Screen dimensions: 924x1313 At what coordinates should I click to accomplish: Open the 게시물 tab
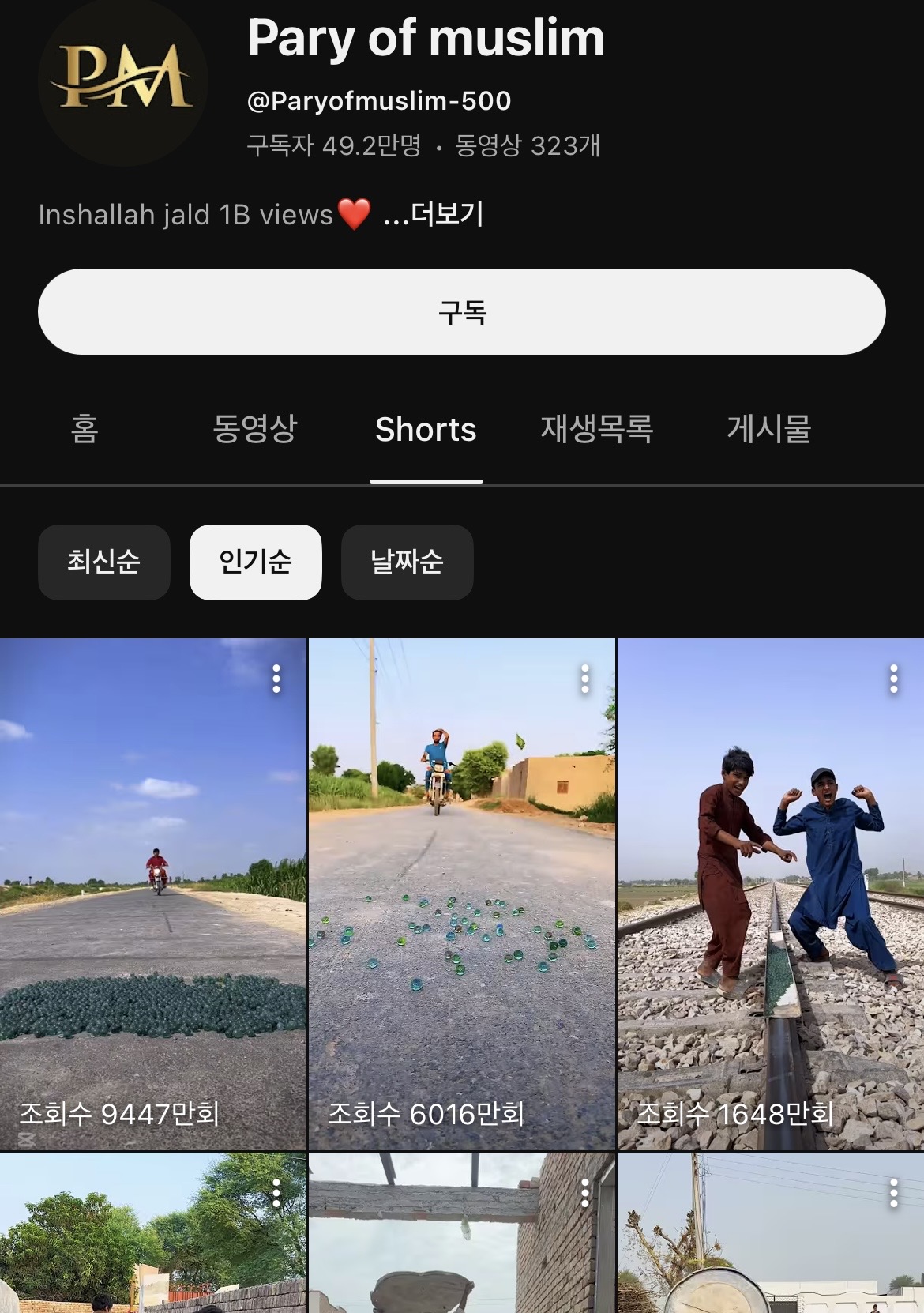click(768, 429)
